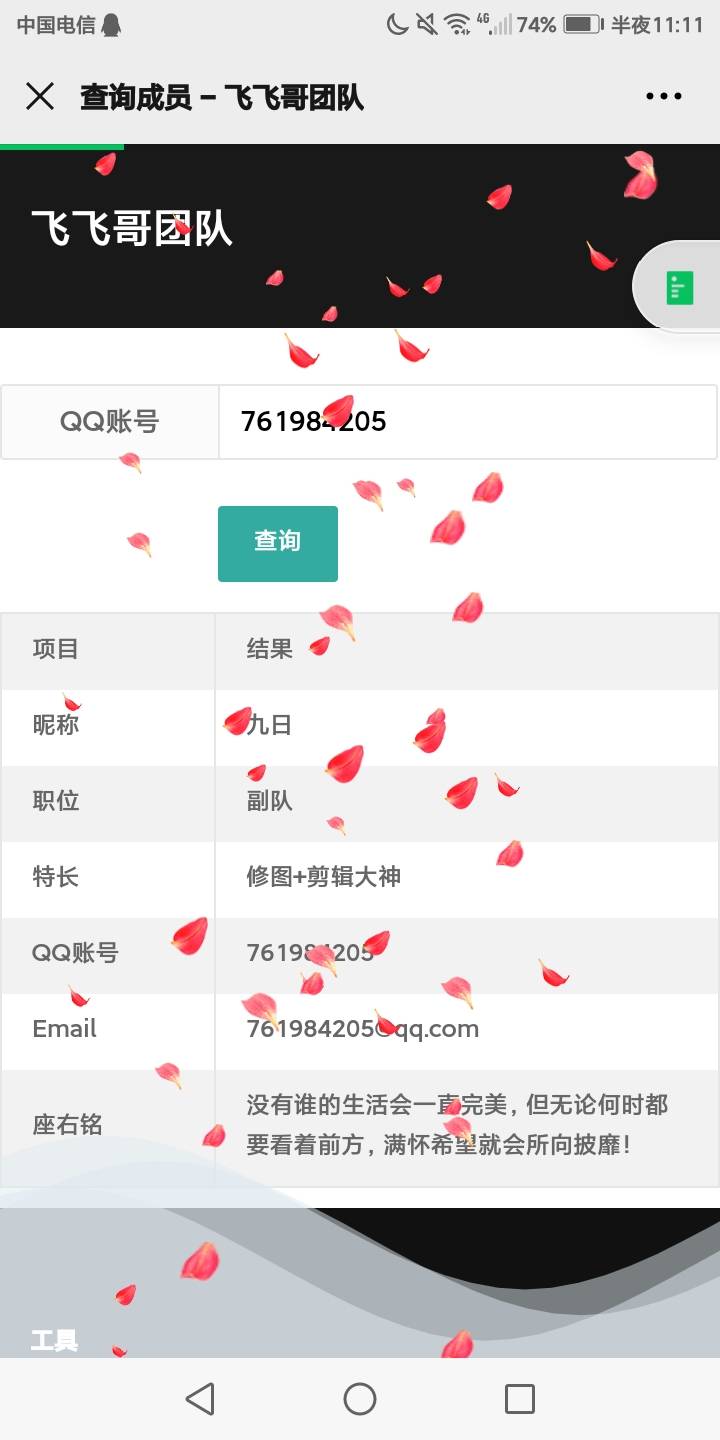The image size is (720, 1440).
Task: Tap the 查询 button
Action: tap(278, 543)
